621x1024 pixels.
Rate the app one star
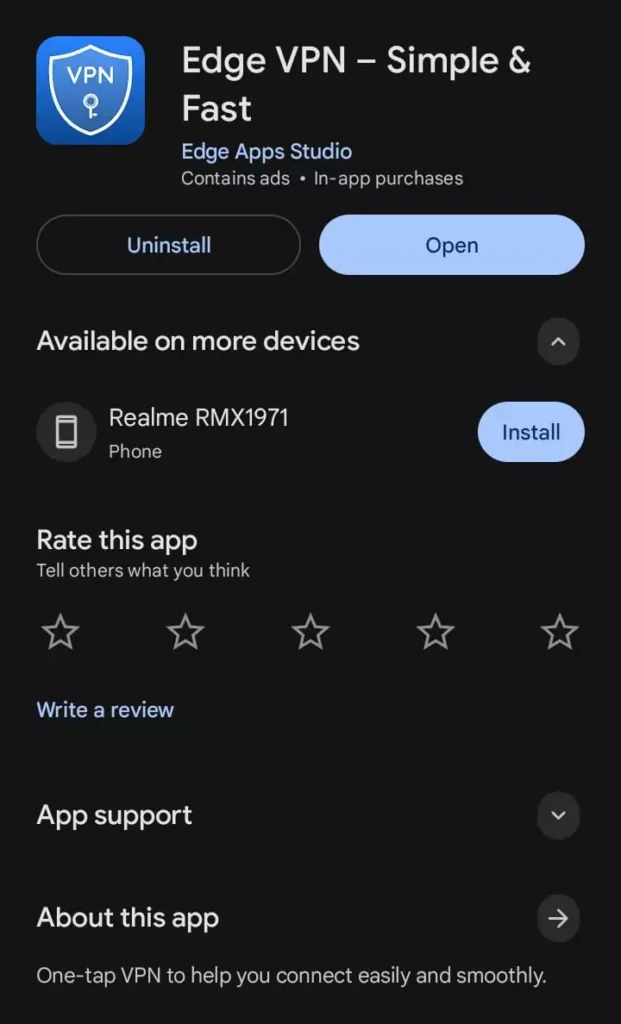pos(61,632)
